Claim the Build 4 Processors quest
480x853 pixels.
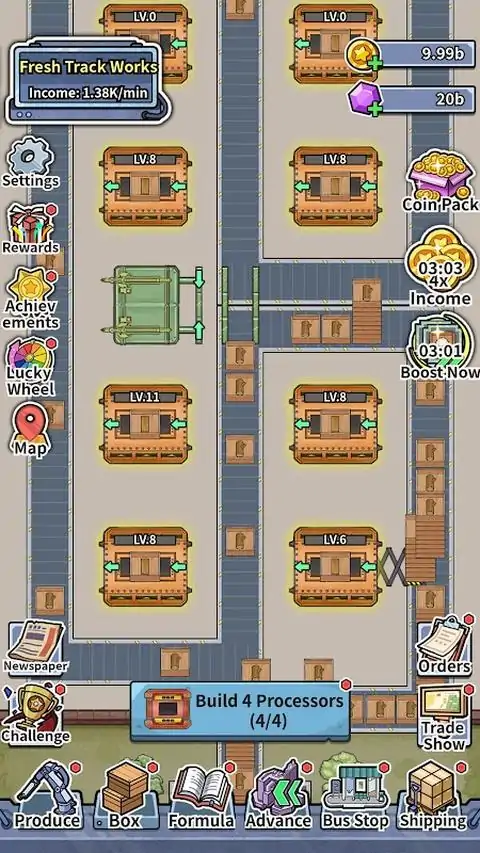pyautogui.click(x=240, y=710)
